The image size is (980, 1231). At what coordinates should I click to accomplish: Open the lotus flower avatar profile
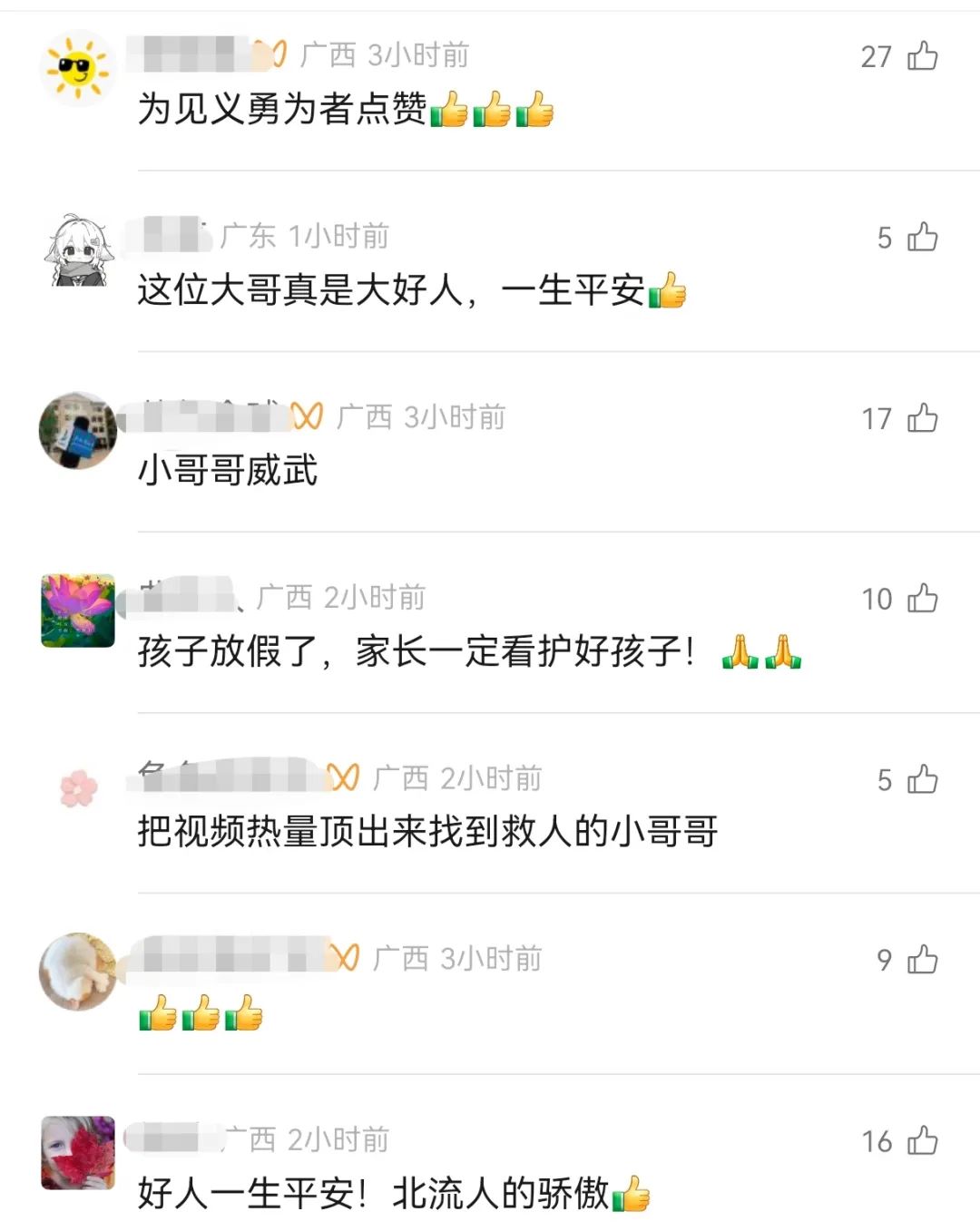(78, 611)
